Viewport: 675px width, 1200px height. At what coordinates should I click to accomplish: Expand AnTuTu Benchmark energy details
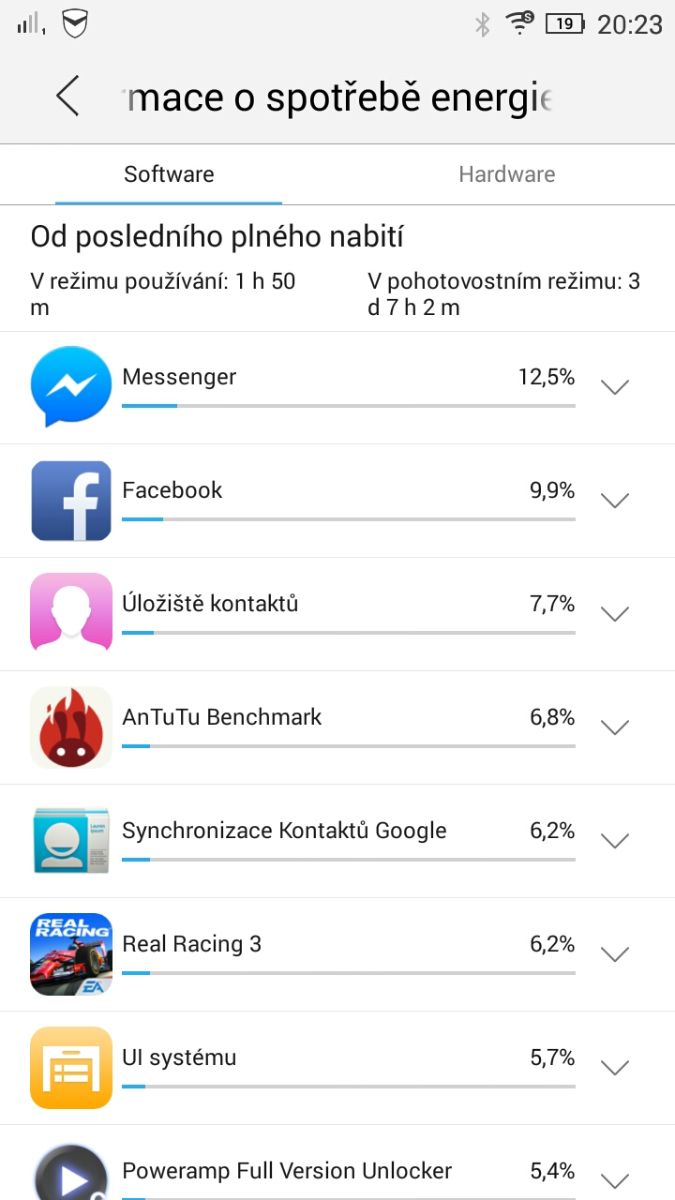[615, 727]
